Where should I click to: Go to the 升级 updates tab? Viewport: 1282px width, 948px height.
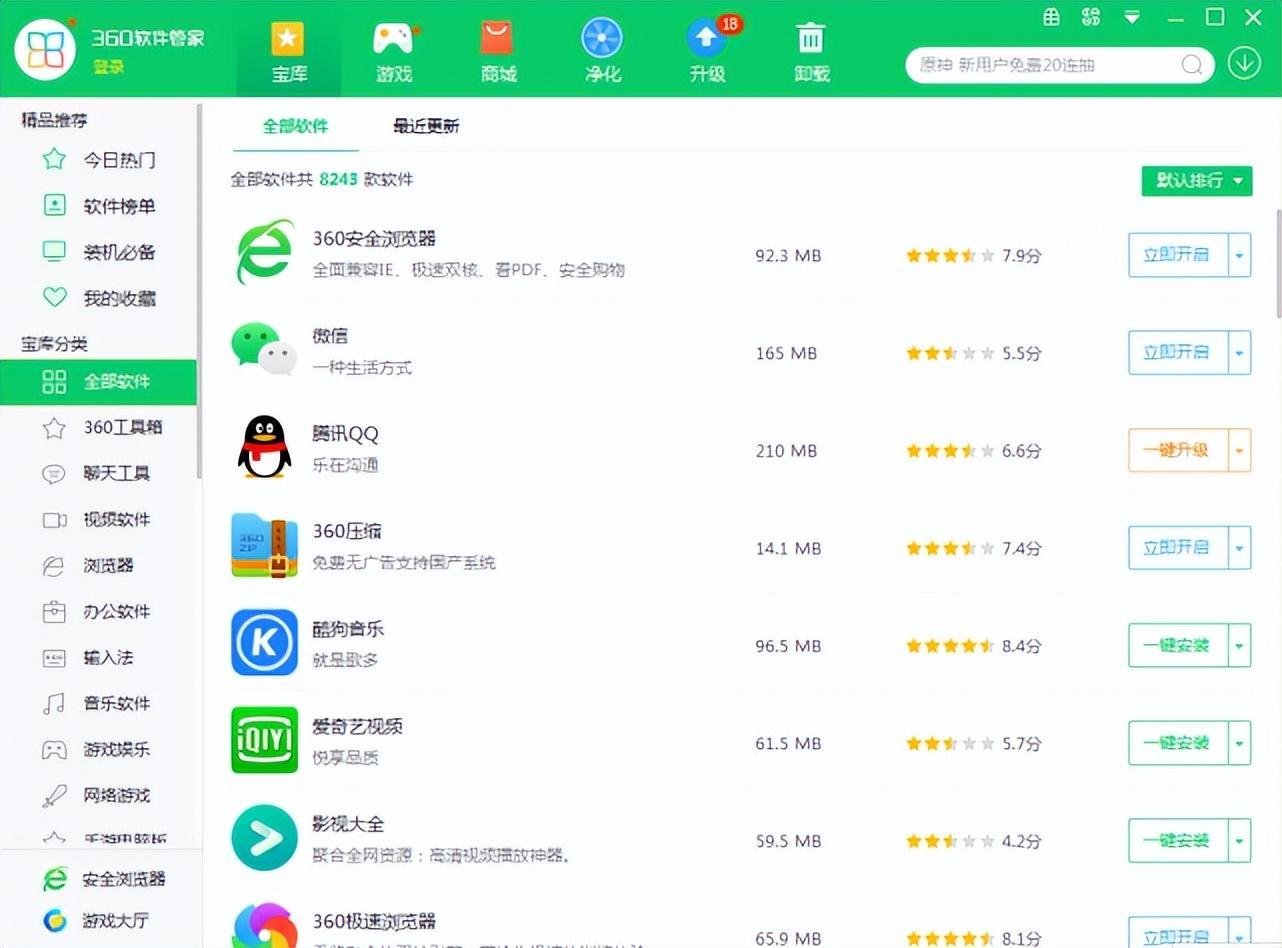[x=707, y=51]
